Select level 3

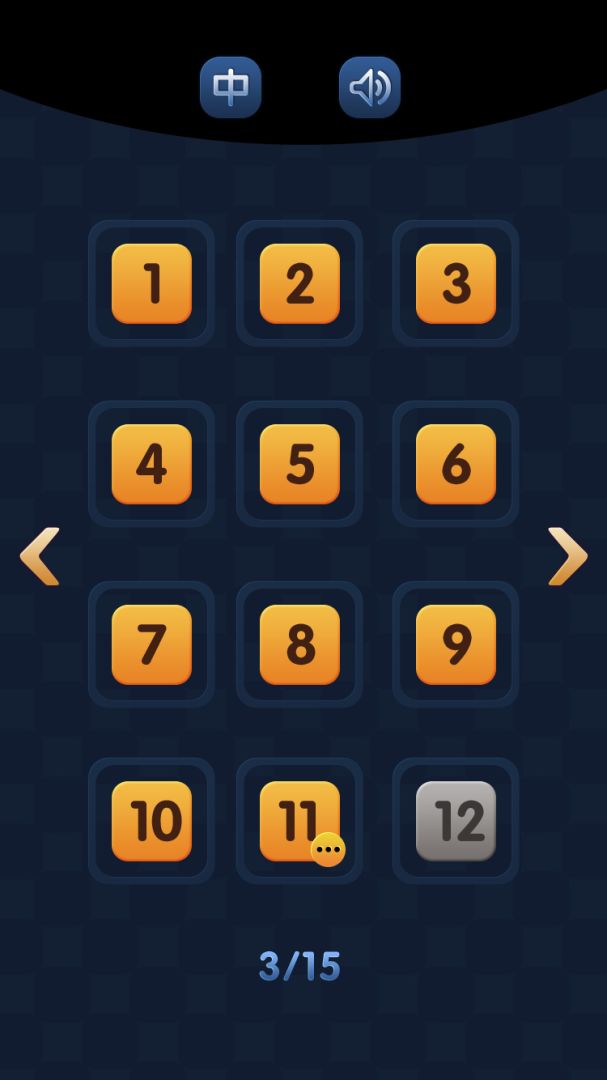(455, 283)
